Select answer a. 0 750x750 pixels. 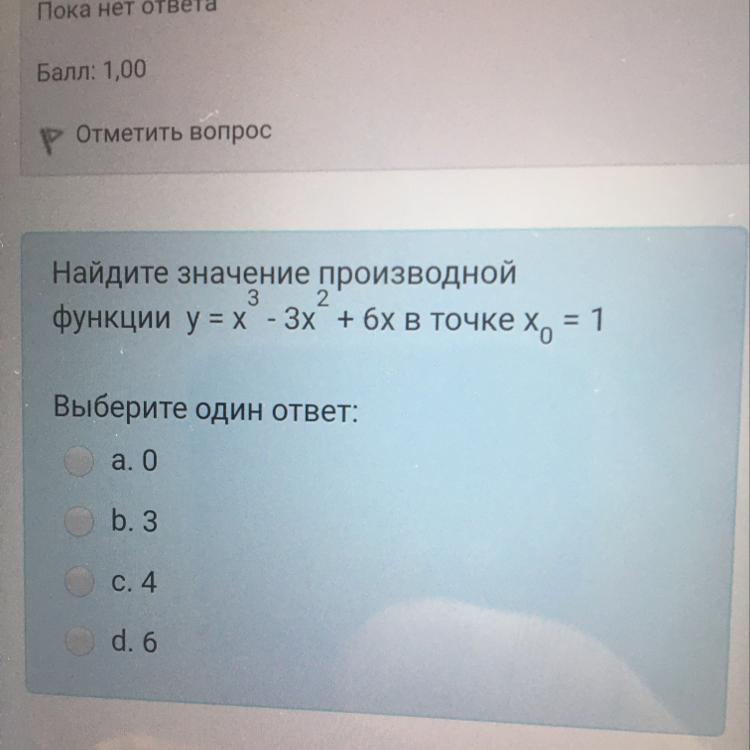point(79,461)
